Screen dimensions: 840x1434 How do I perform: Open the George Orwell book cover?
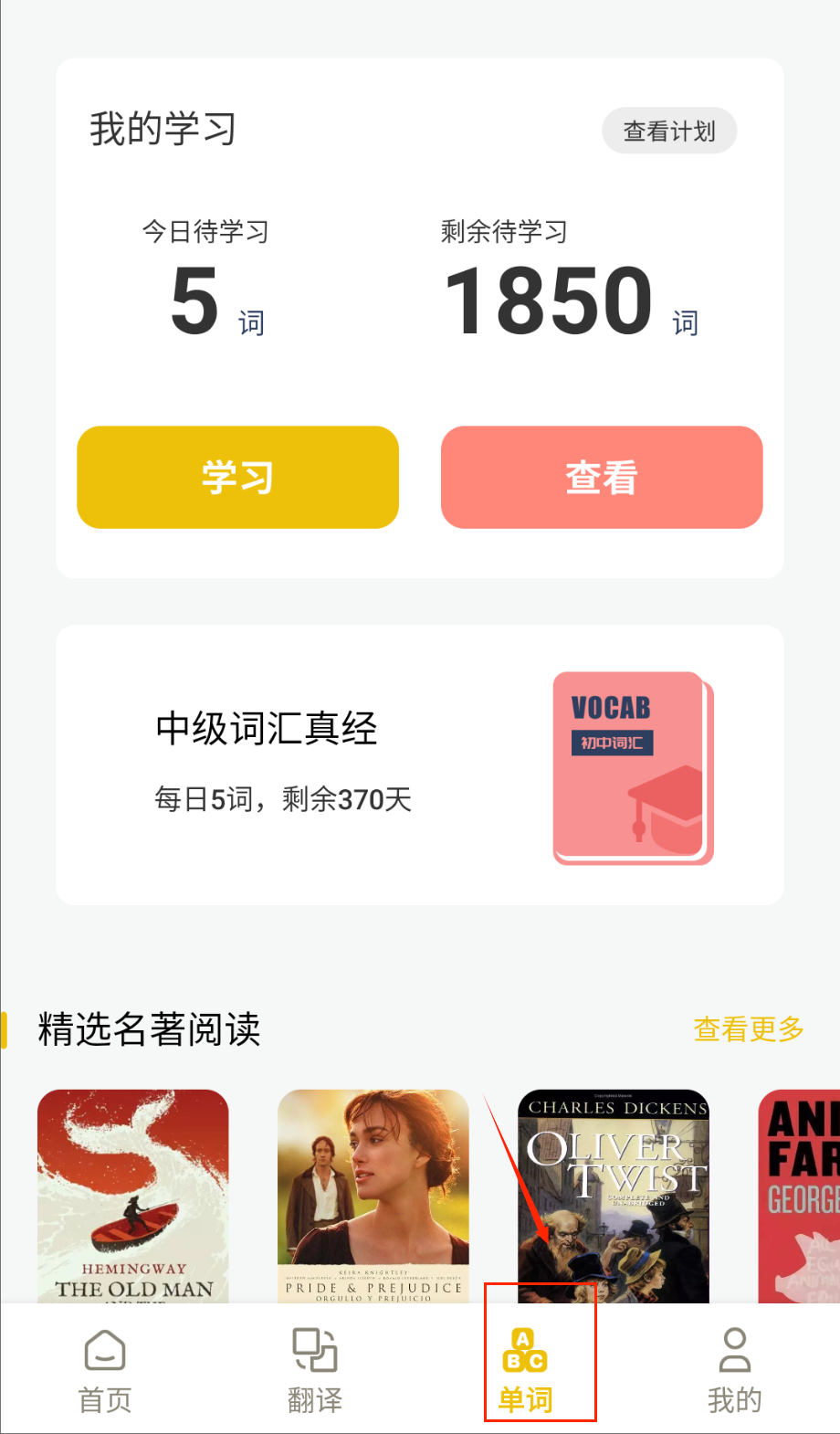point(800,1195)
